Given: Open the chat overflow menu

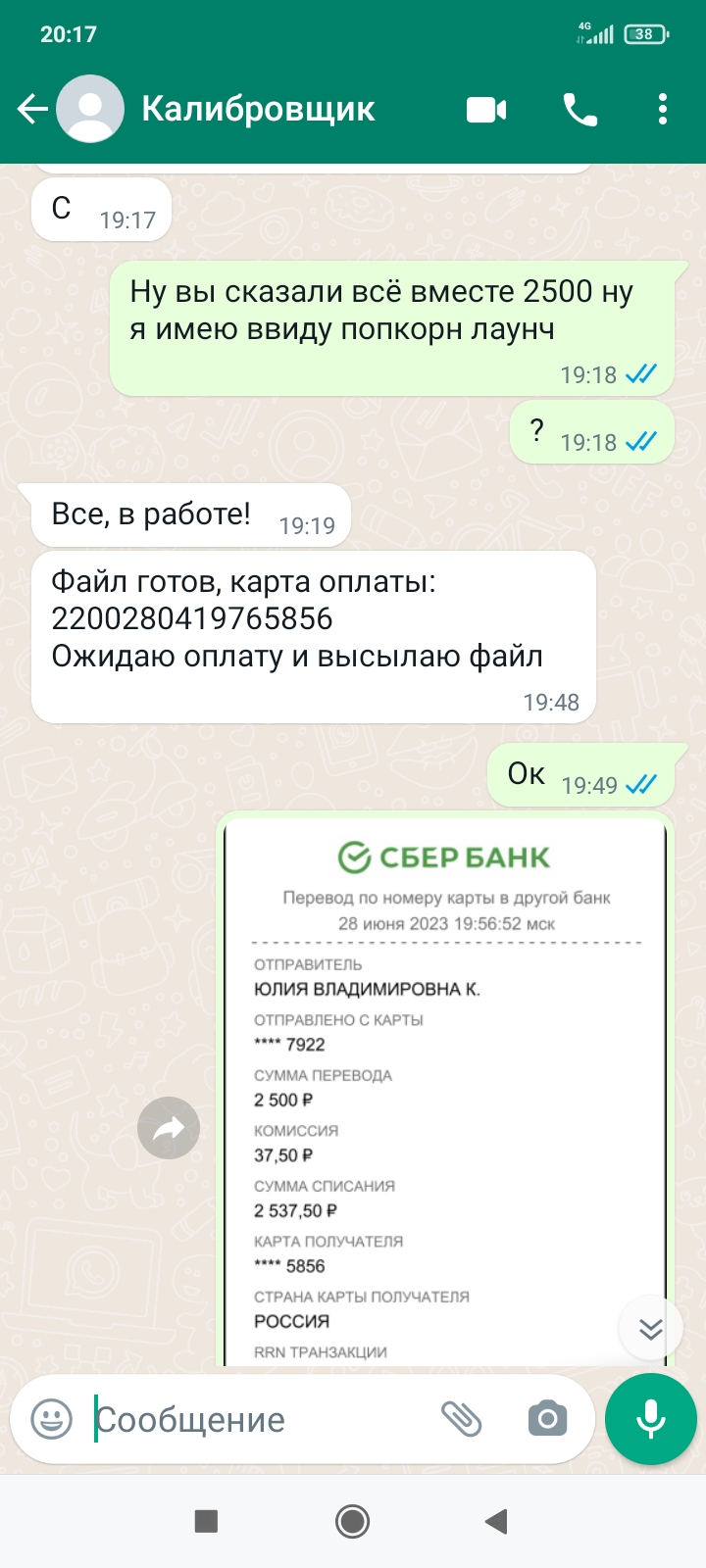Looking at the screenshot, I should (x=663, y=110).
